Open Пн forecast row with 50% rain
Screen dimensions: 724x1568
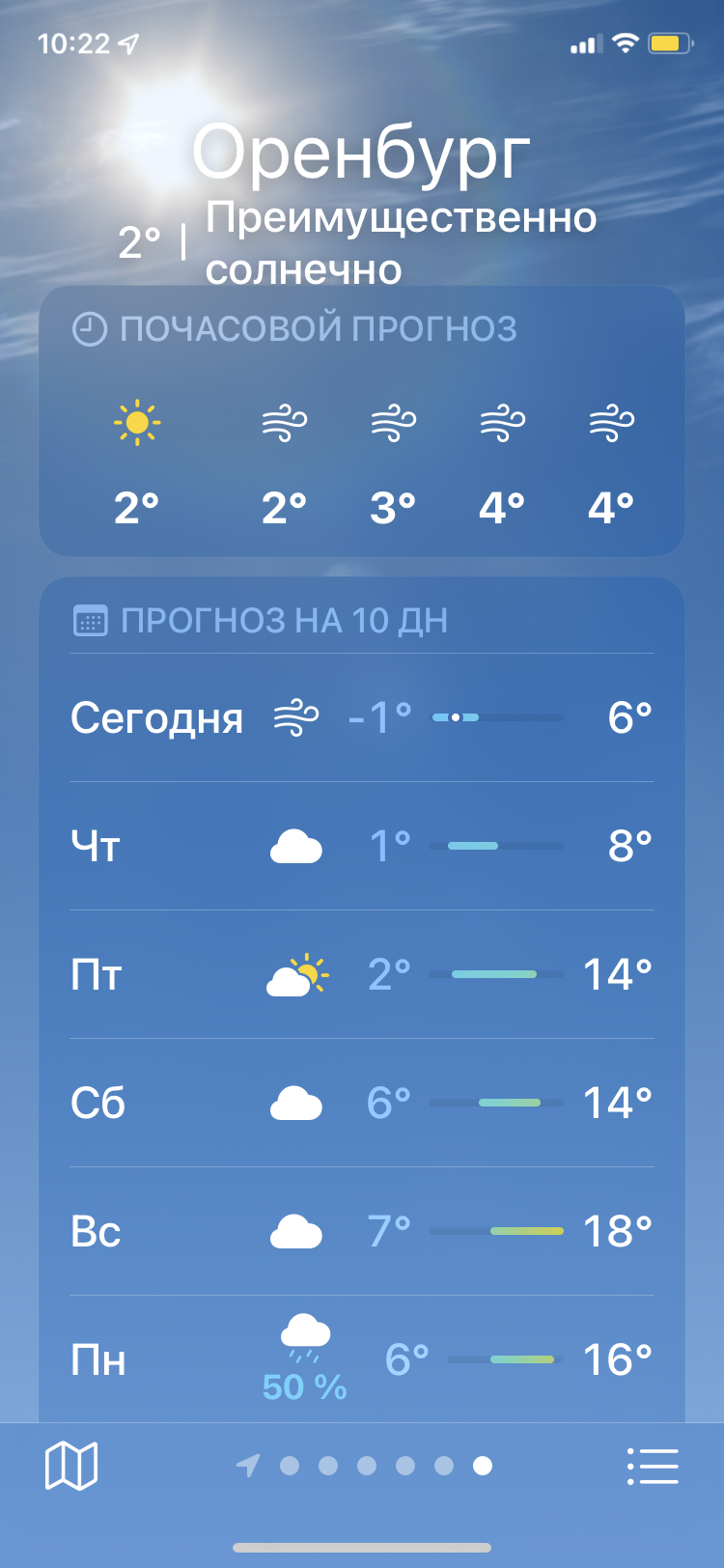(x=362, y=1359)
